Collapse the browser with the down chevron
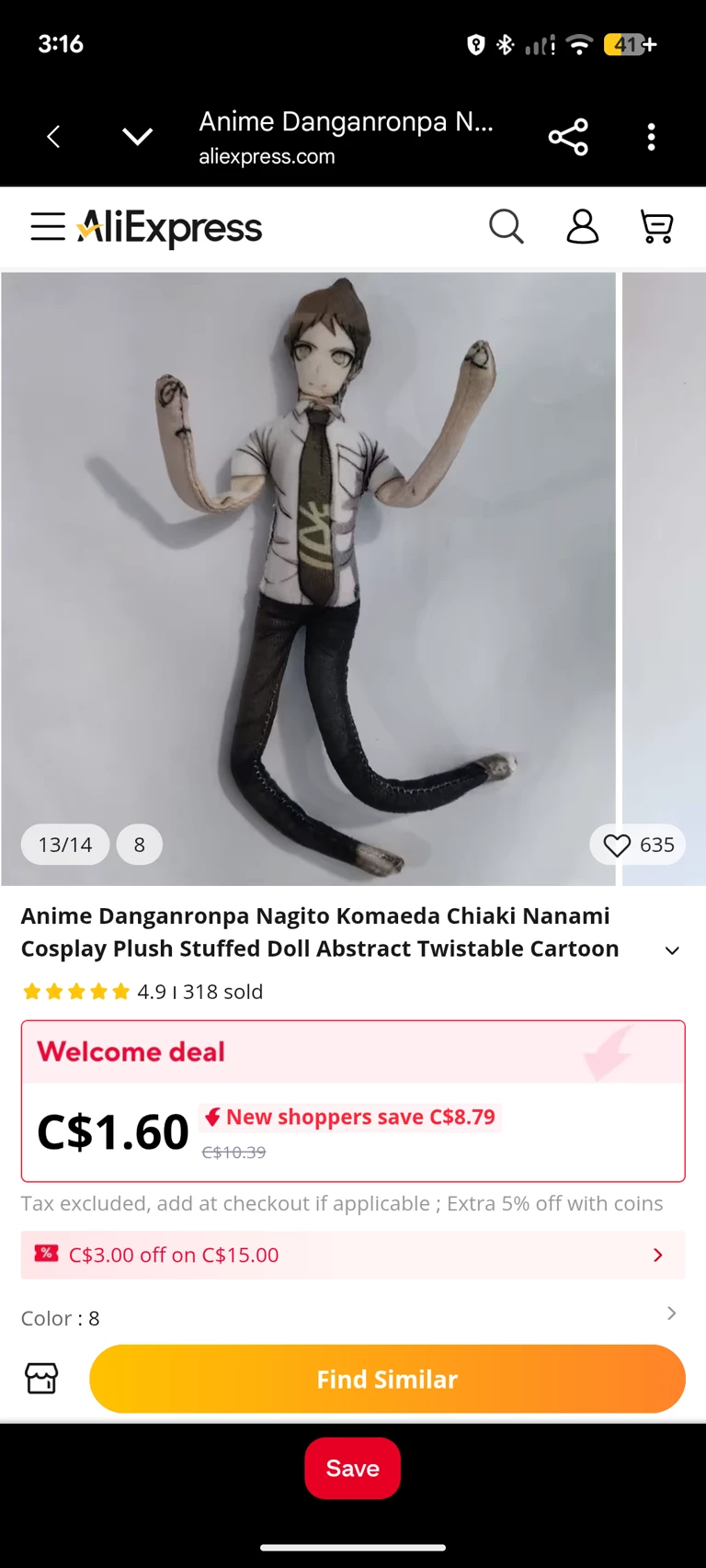Image resolution: width=706 pixels, height=1568 pixels. (137, 137)
